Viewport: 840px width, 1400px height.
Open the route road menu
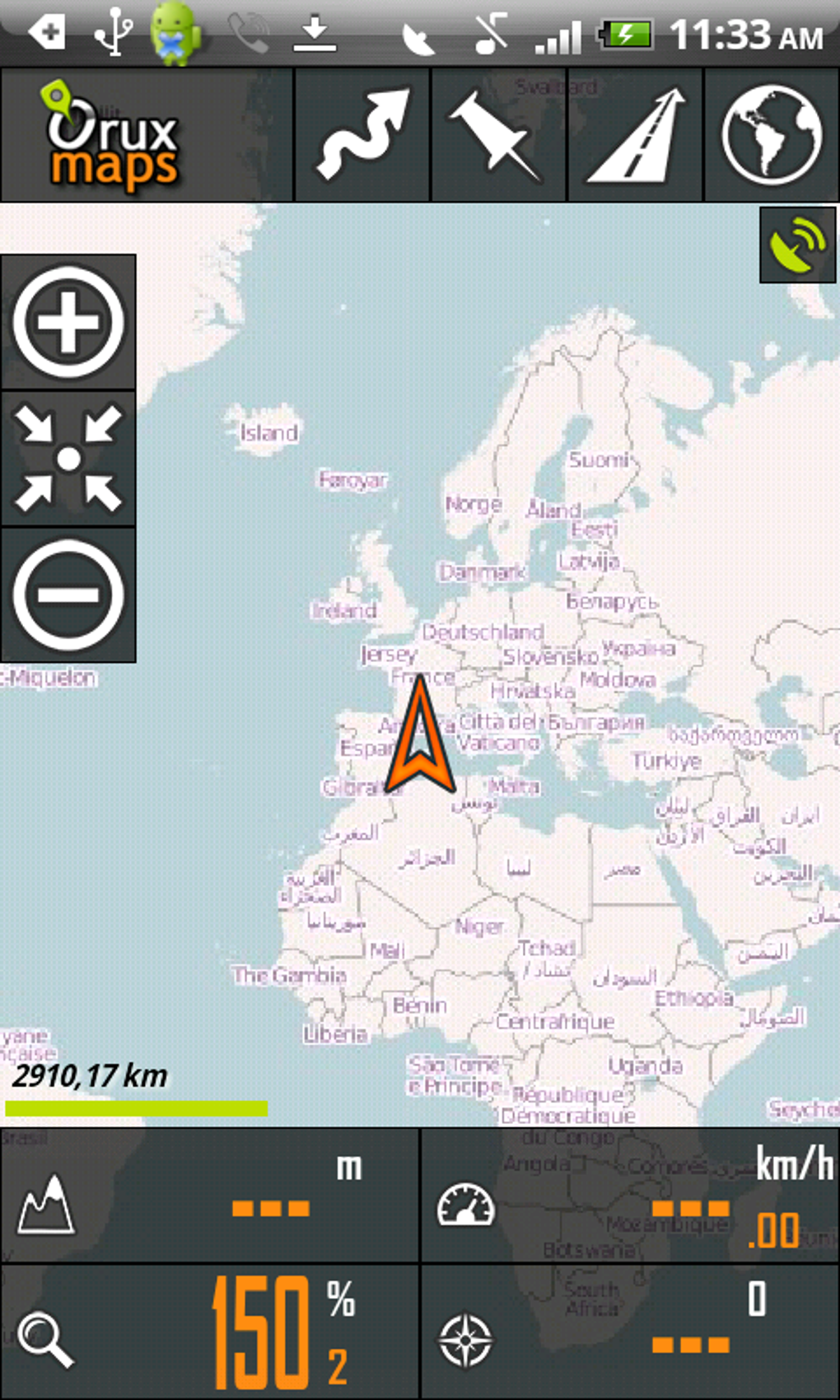(x=636, y=135)
